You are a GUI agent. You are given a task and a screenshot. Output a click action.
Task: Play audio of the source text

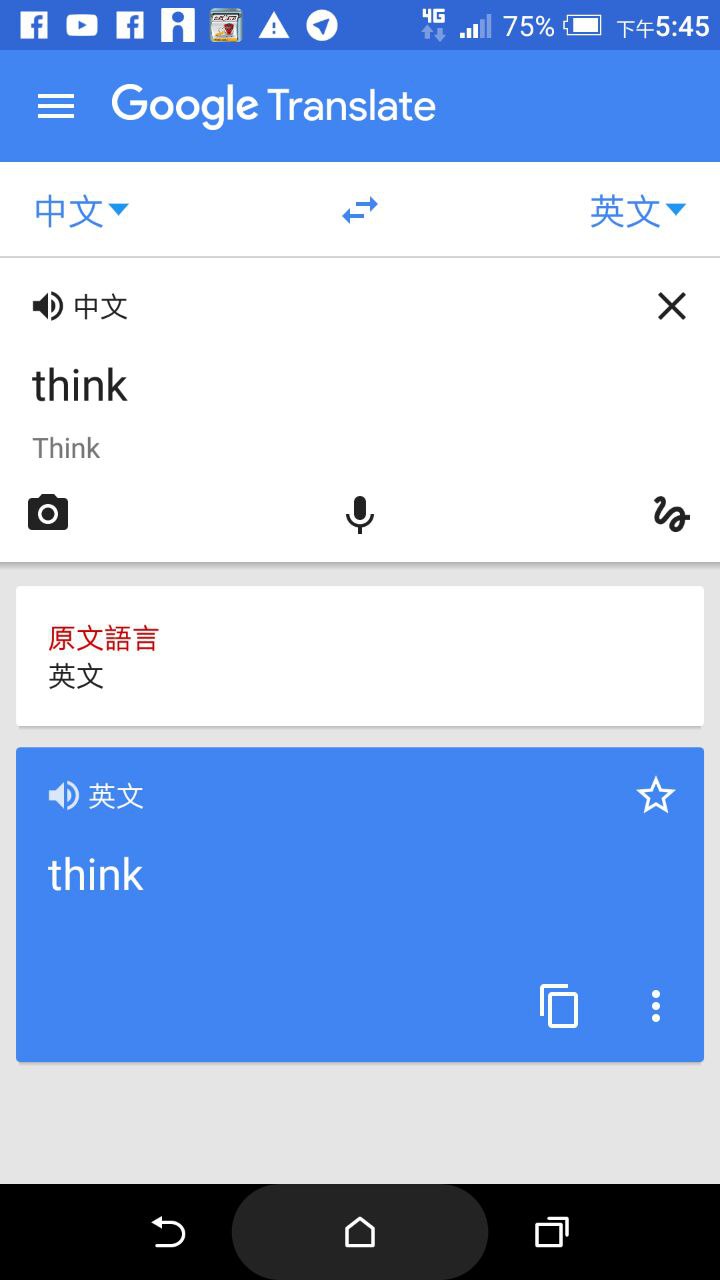click(x=48, y=306)
